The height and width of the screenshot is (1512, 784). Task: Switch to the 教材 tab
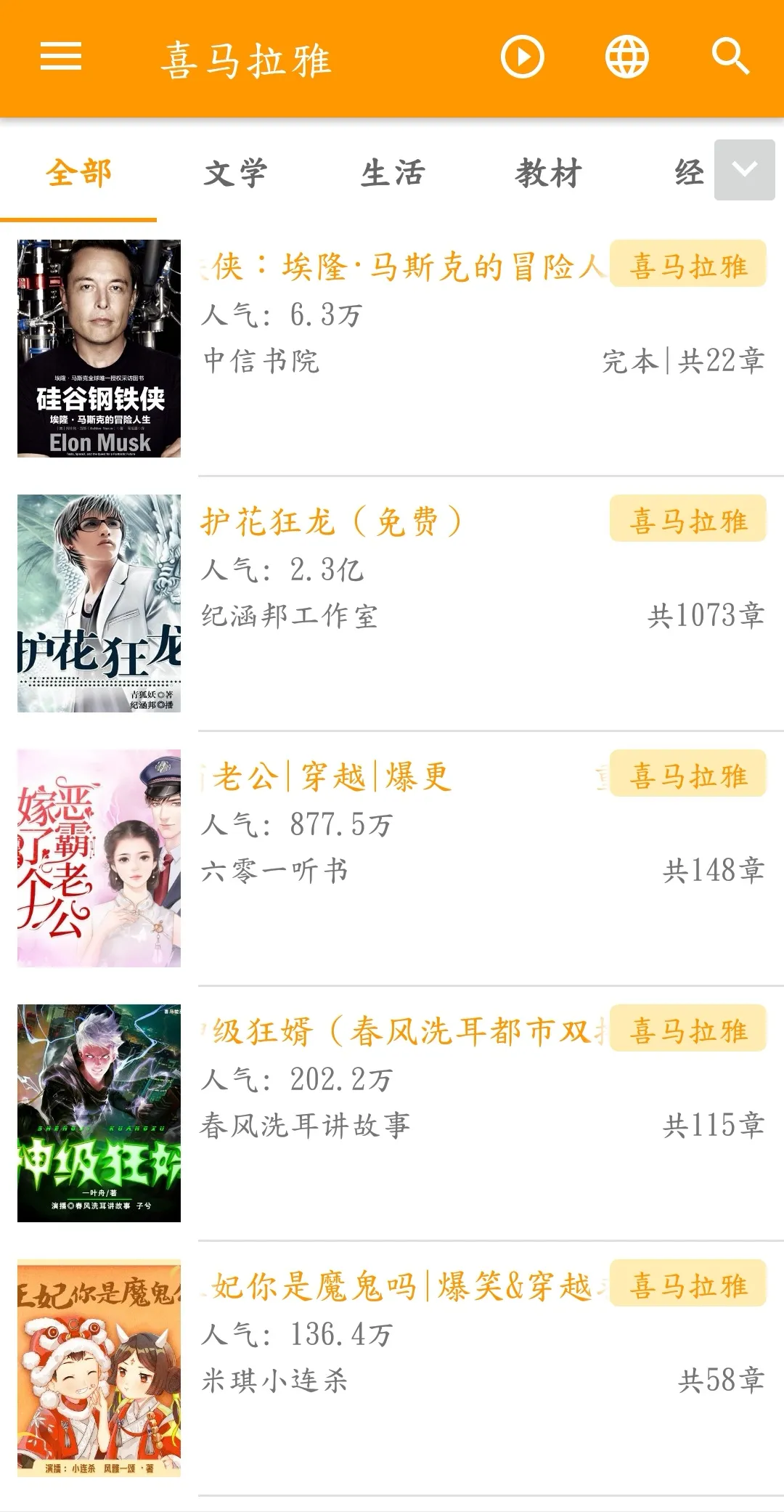pyautogui.click(x=549, y=174)
